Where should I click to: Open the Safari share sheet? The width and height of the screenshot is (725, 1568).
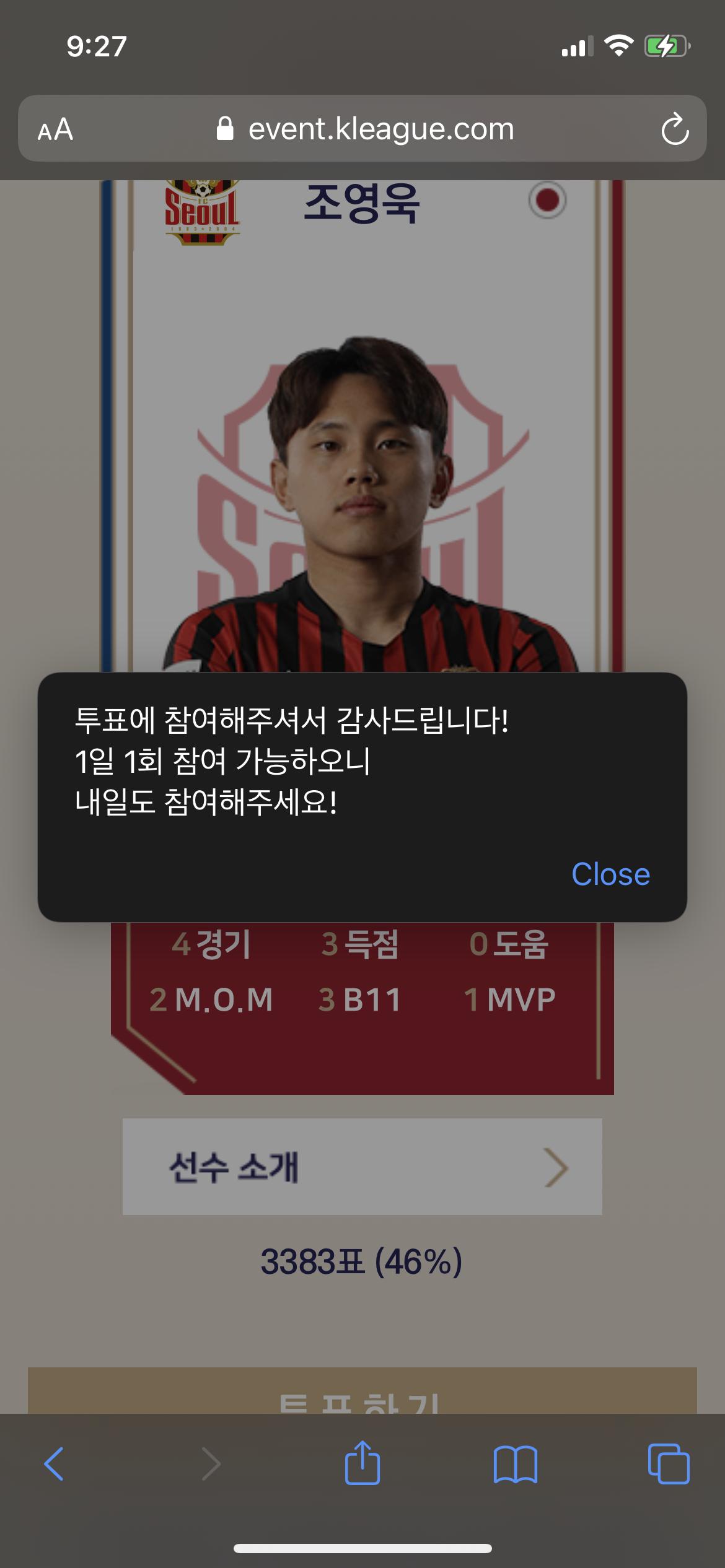point(362,1464)
